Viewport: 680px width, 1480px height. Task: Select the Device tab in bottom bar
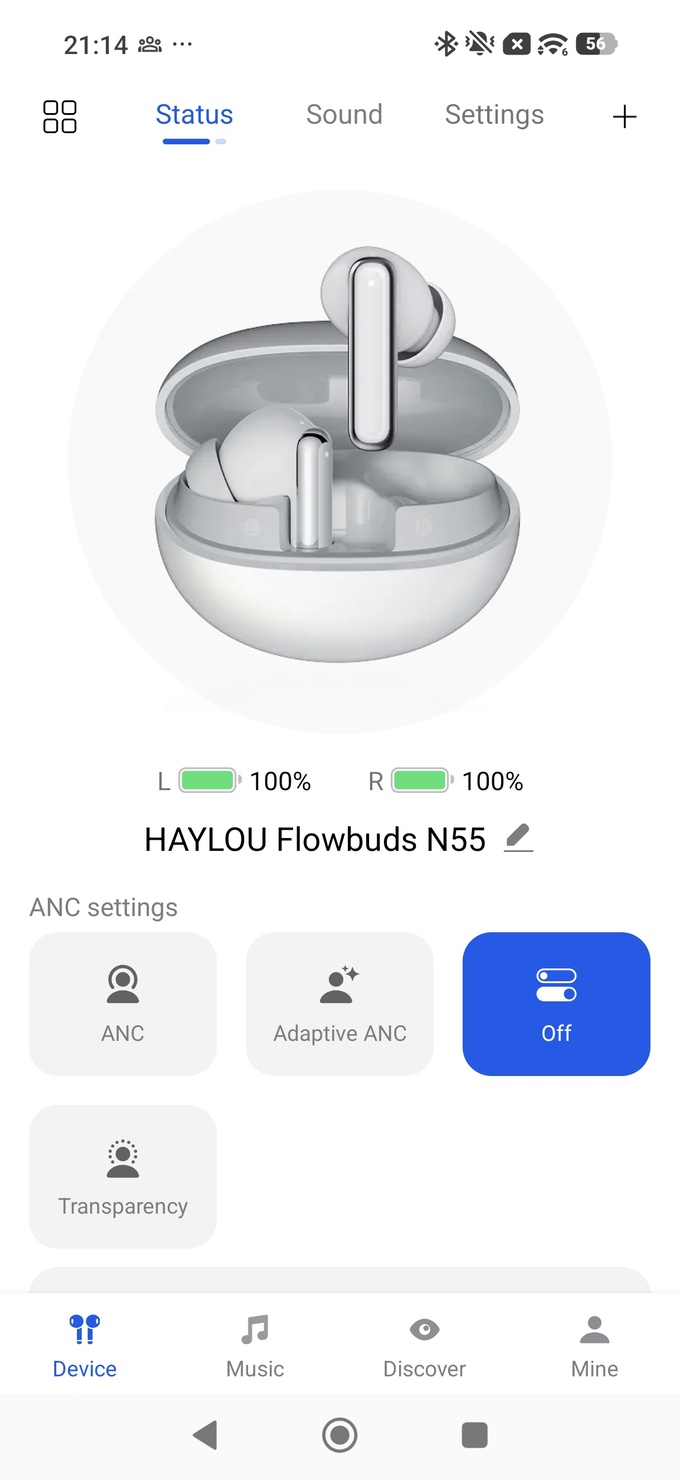click(85, 1346)
